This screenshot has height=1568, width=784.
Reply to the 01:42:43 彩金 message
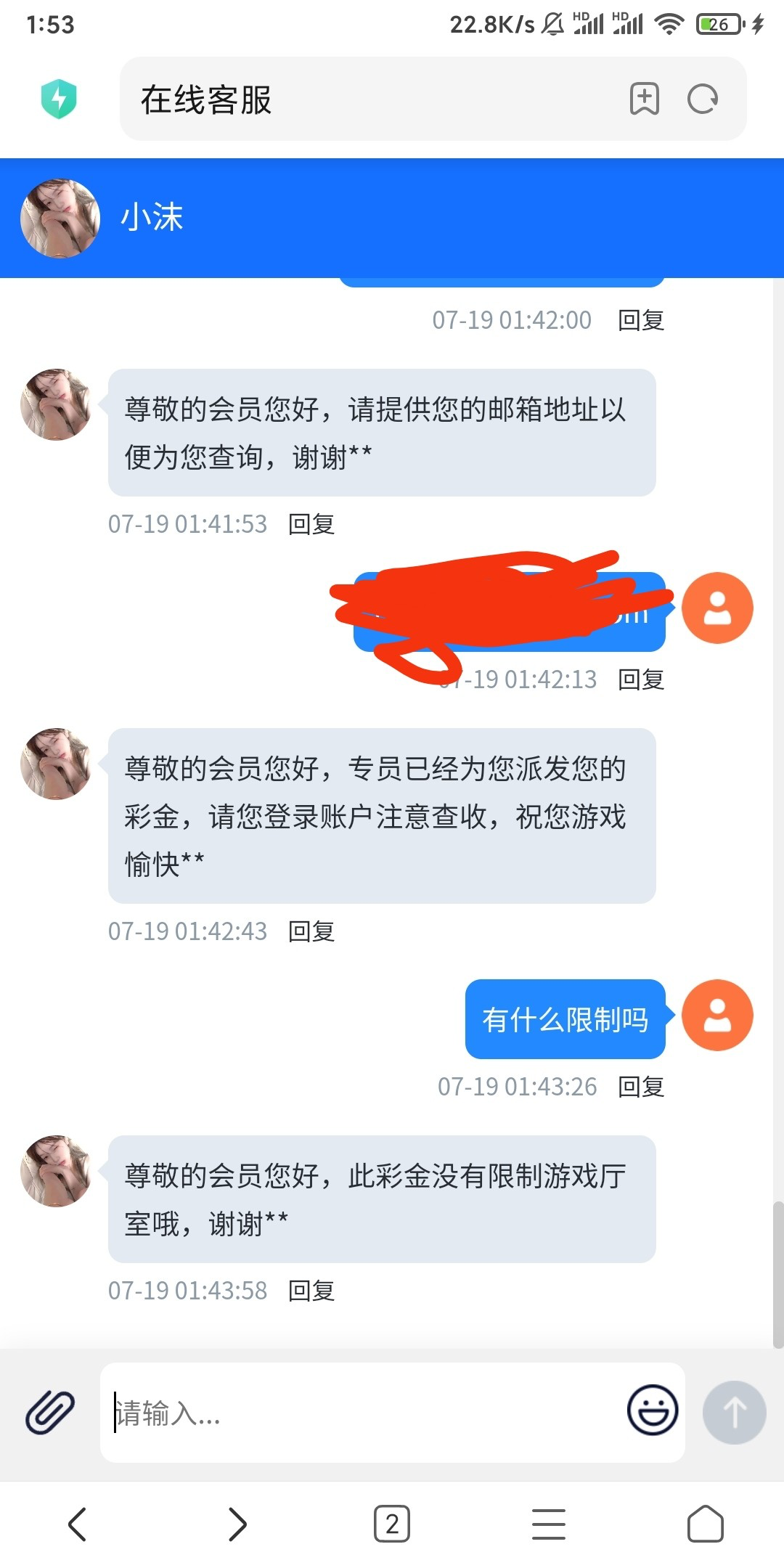coord(311,931)
